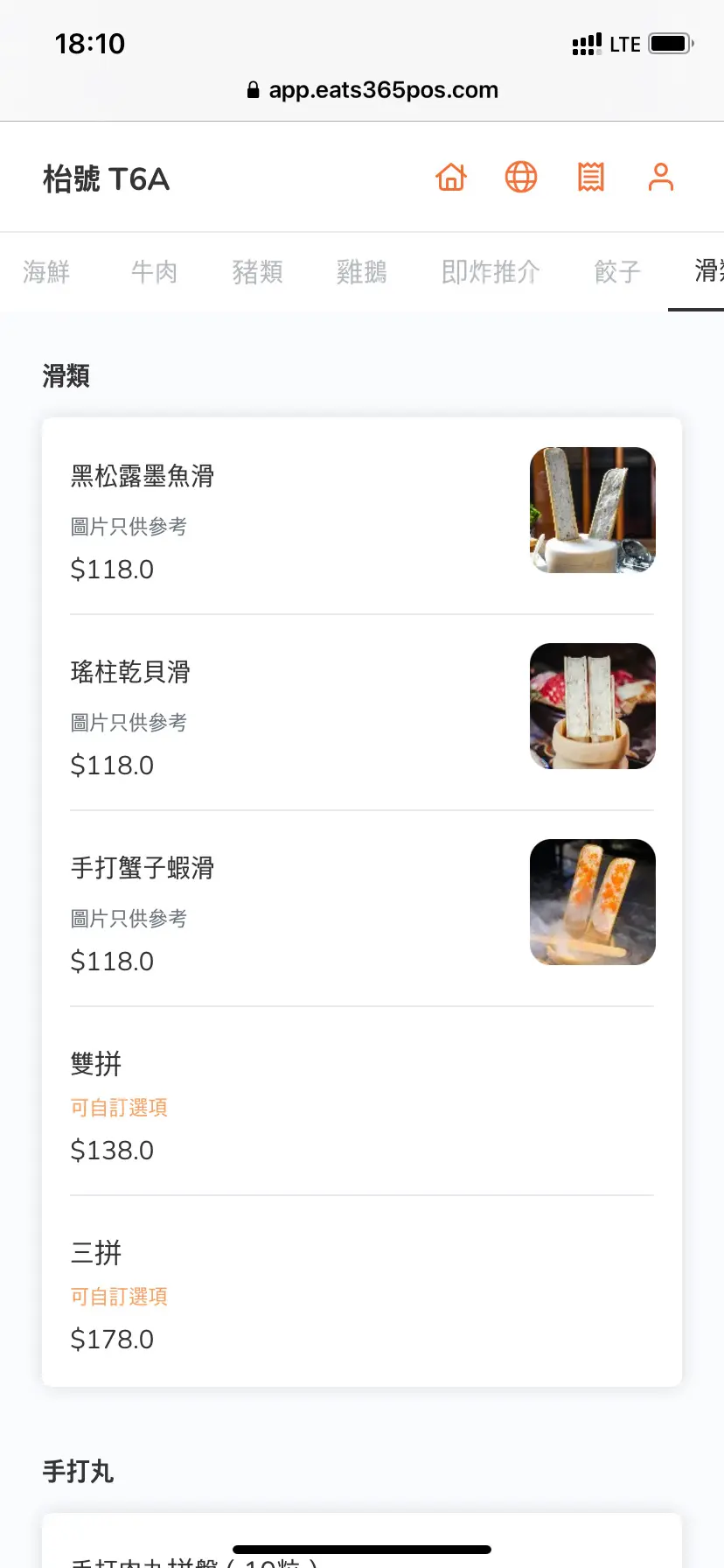Open the user account icon
Screen dimensions: 724x1568
tap(661, 178)
